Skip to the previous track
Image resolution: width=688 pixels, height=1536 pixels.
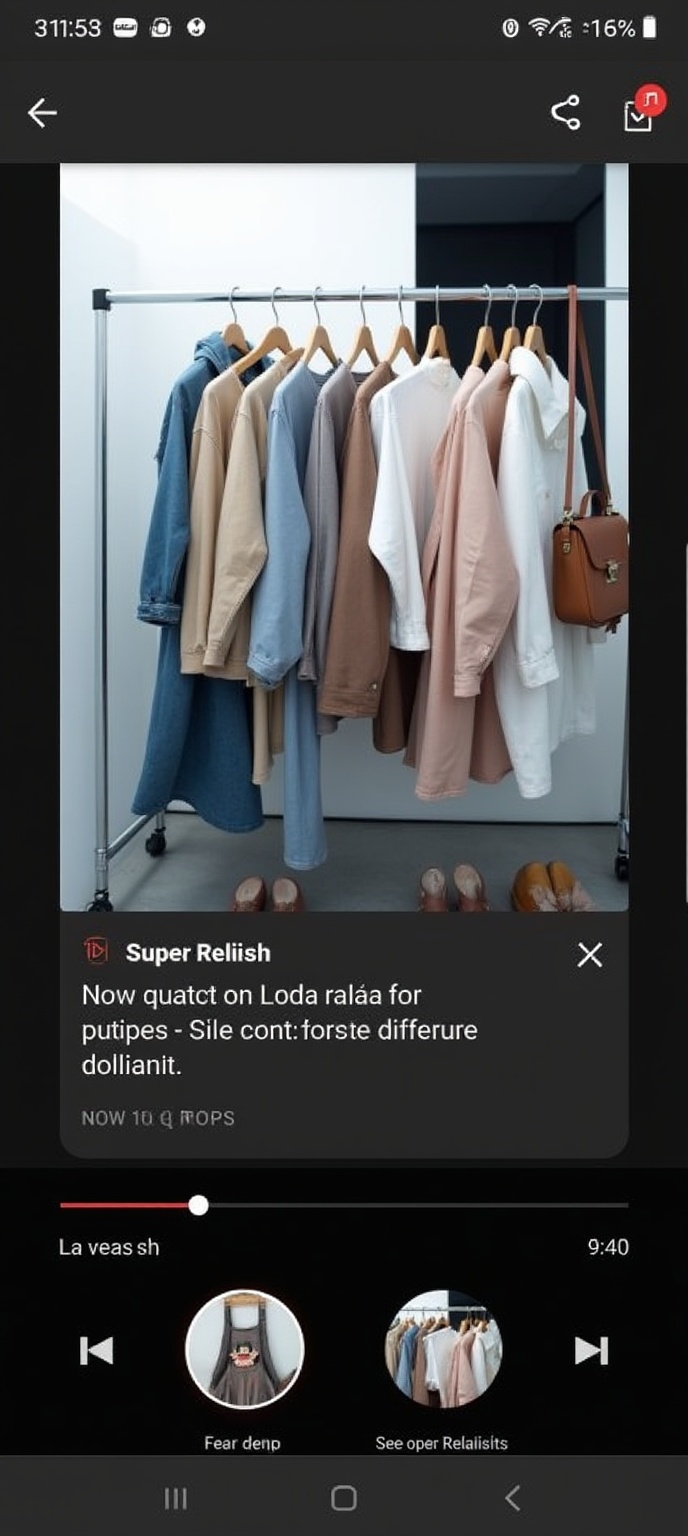pos(97,1350)
